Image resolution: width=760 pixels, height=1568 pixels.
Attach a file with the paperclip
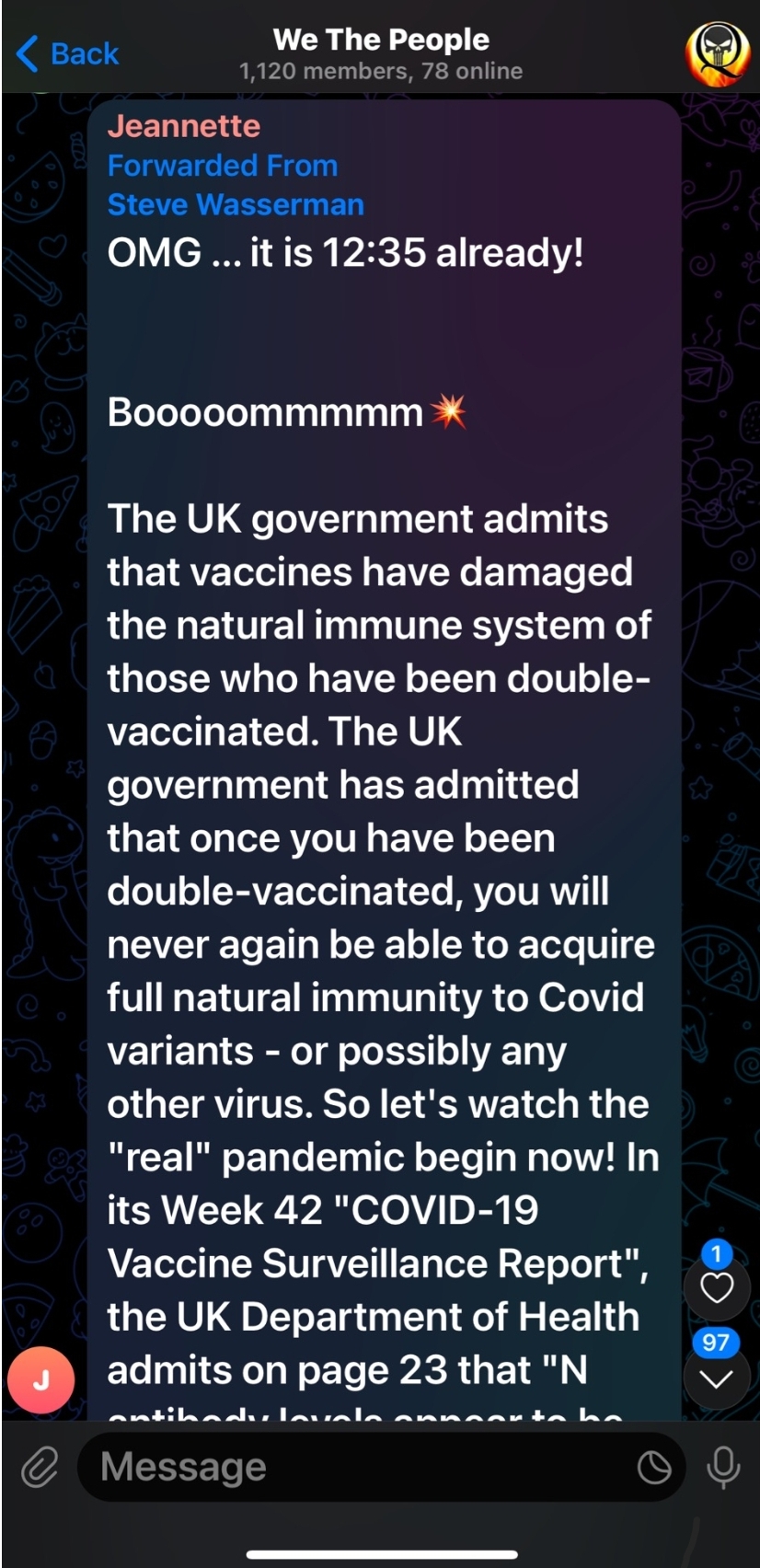[x=40, y=1467]
